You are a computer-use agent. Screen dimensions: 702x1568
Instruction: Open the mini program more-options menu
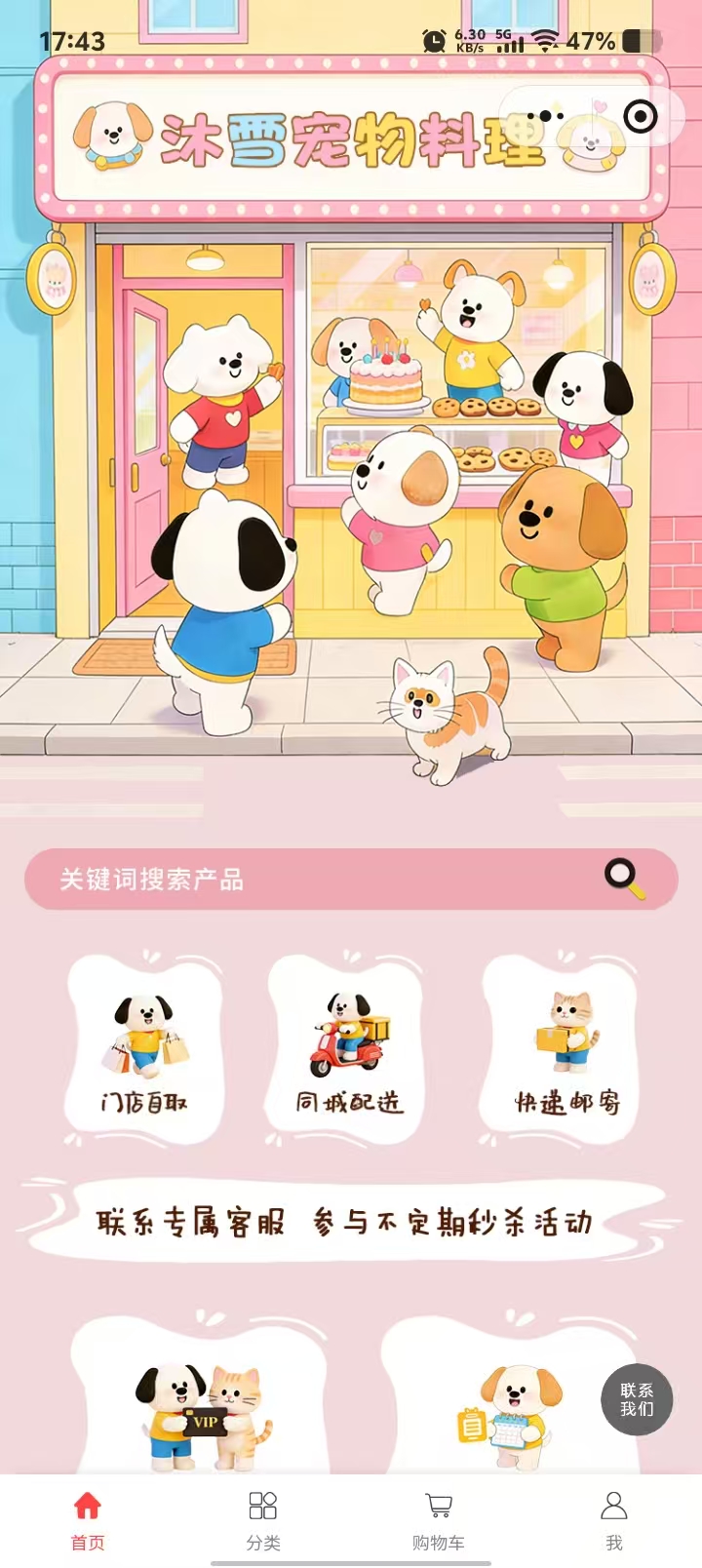[x=545, y=116]
